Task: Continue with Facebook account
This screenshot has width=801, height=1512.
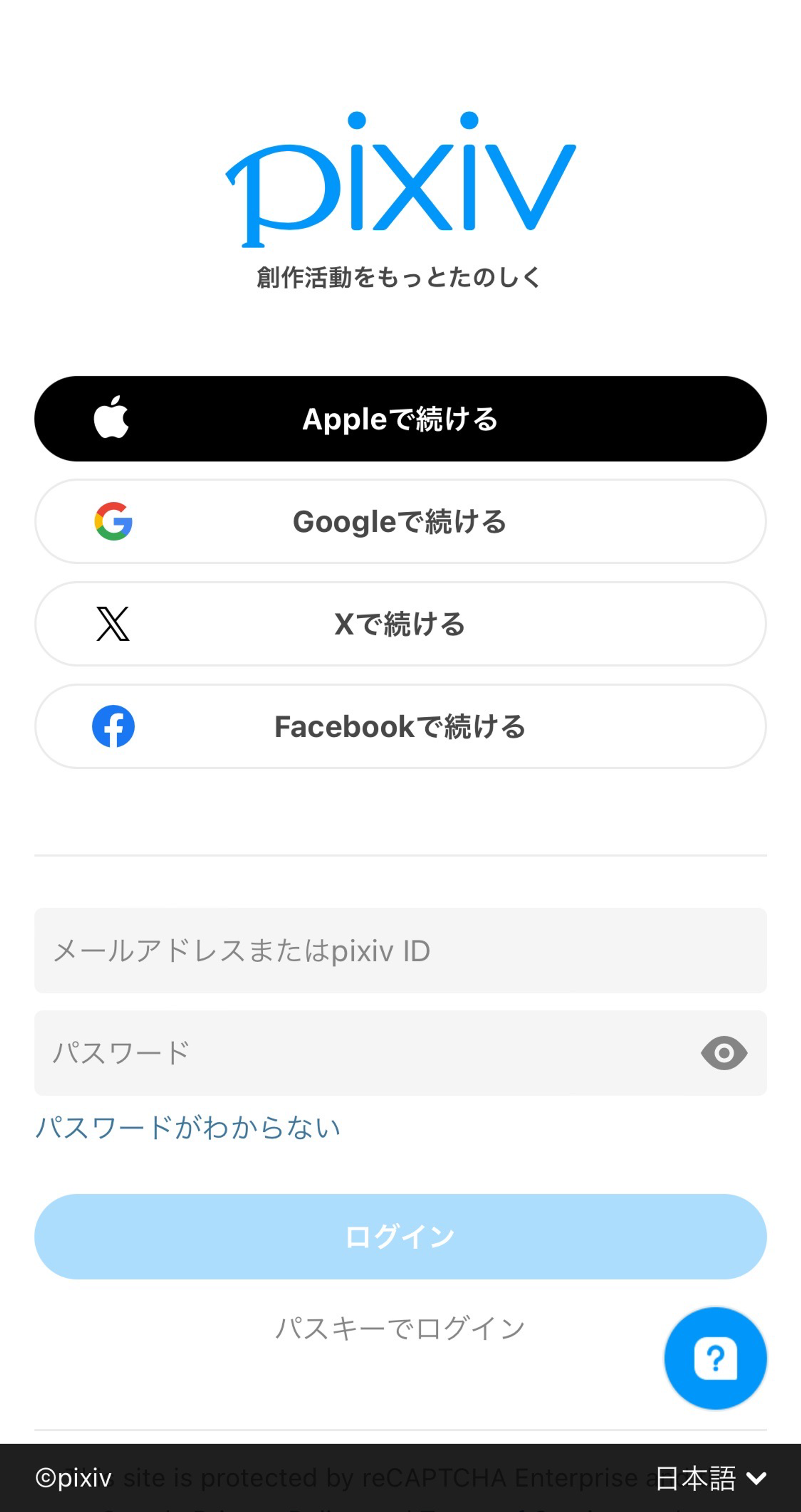Action: click(400, 726)
